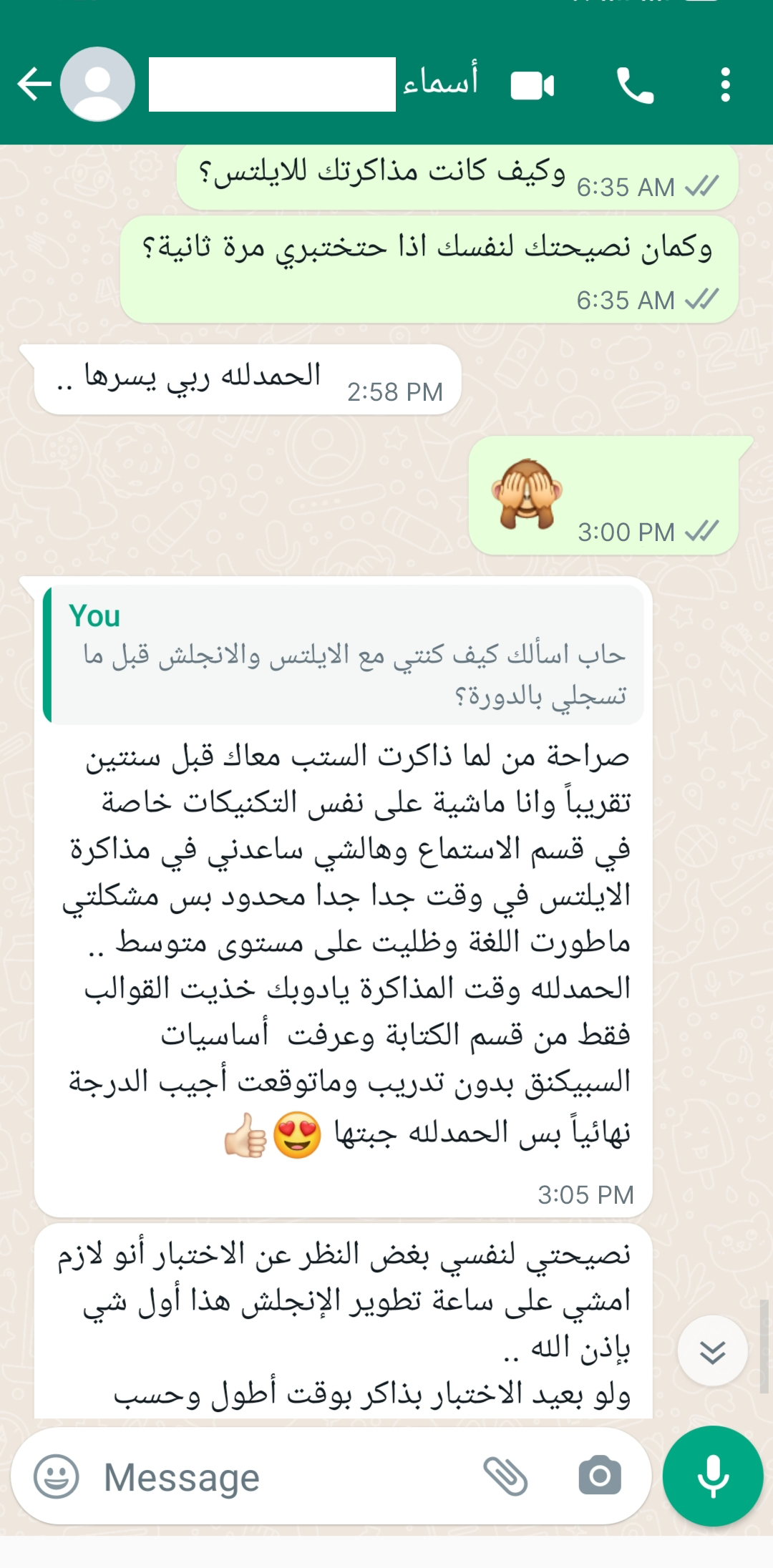Screen dimensions: 773x1568
Task: Start a voice call with أسماء
Action: (x=635, y=86)
